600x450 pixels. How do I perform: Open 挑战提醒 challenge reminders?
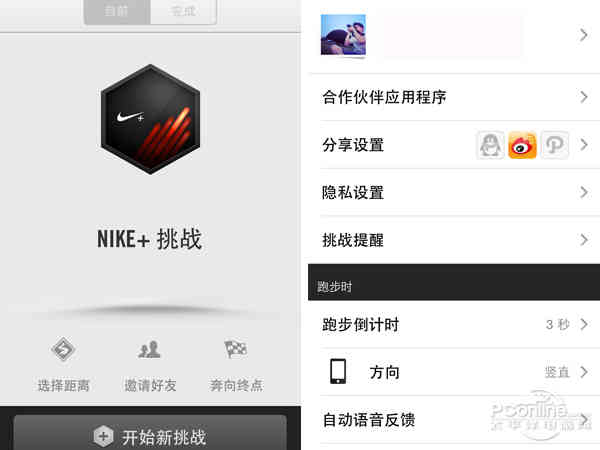[x=454, y=240]
